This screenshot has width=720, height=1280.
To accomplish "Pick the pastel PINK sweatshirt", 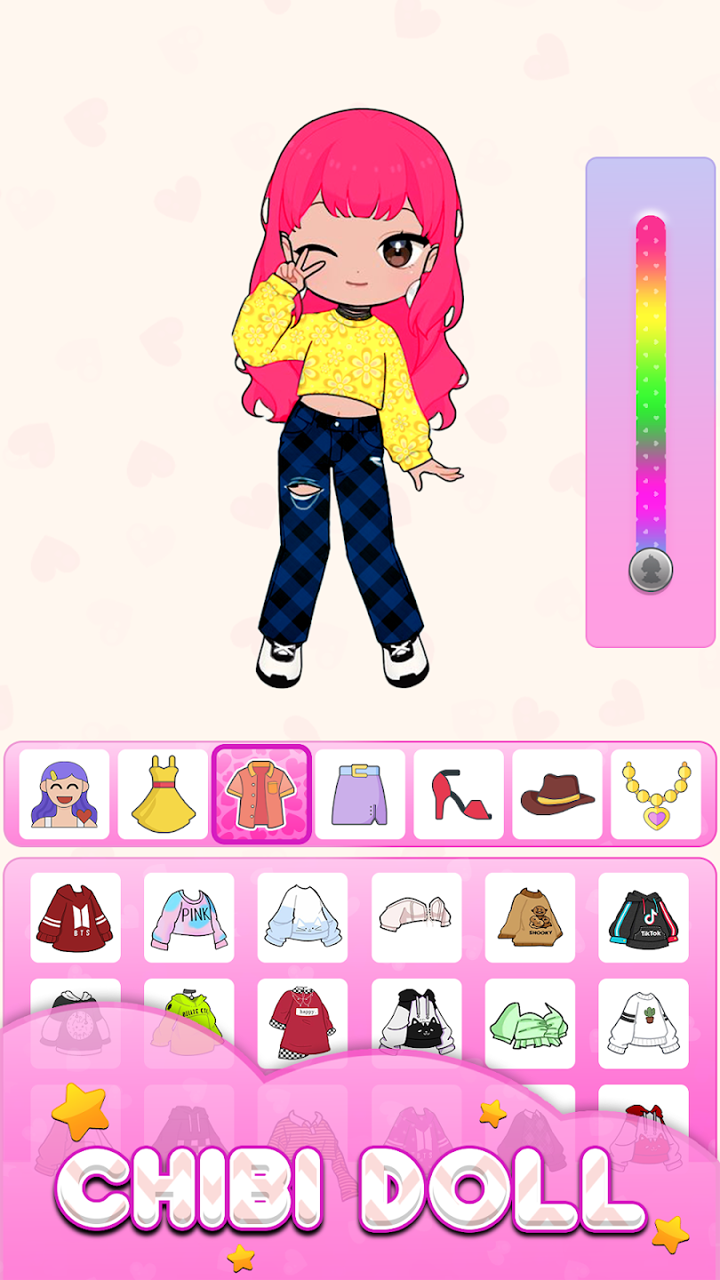I will [x=189, y=917].
